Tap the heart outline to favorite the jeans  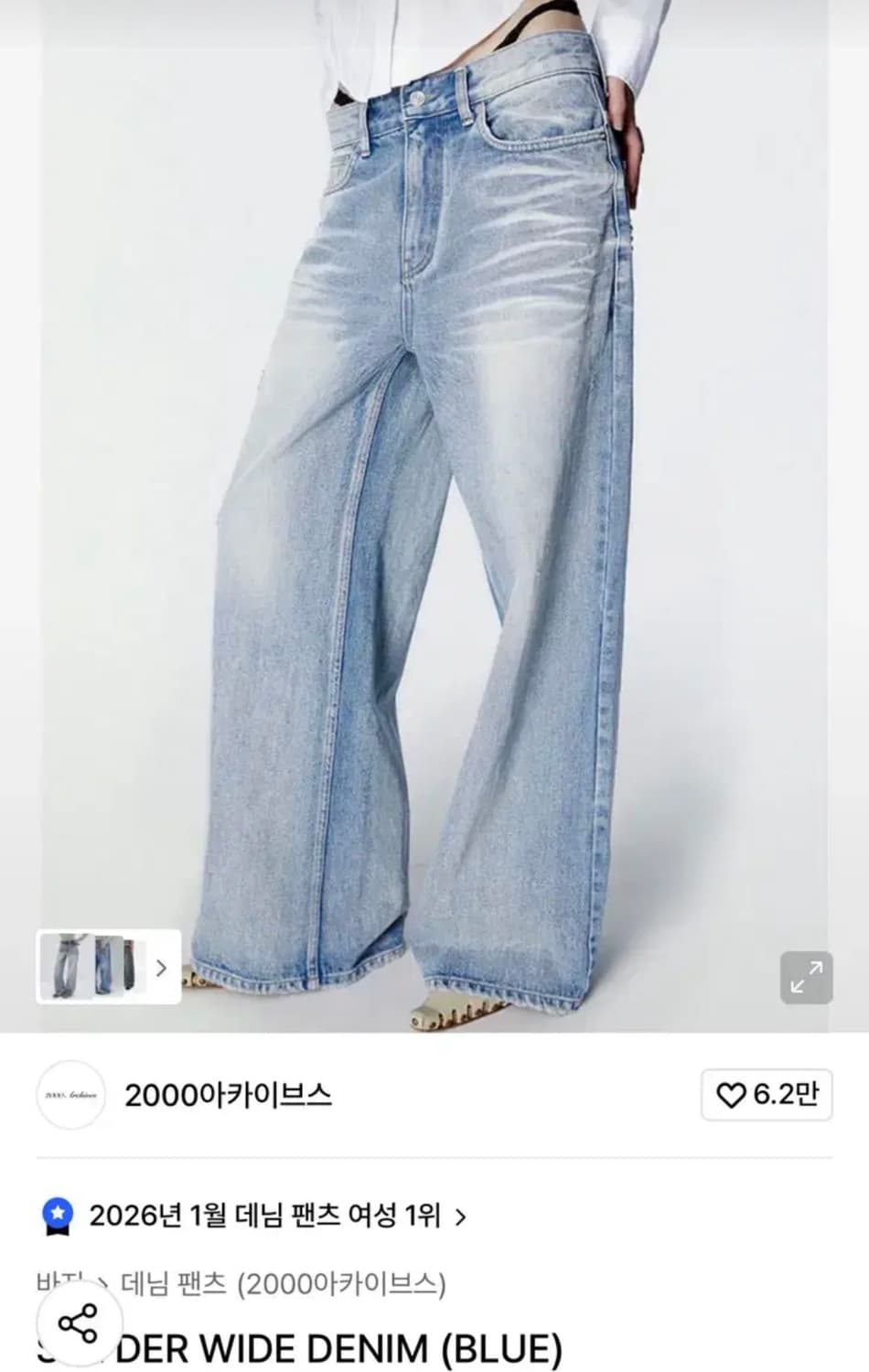point(734,1094)
